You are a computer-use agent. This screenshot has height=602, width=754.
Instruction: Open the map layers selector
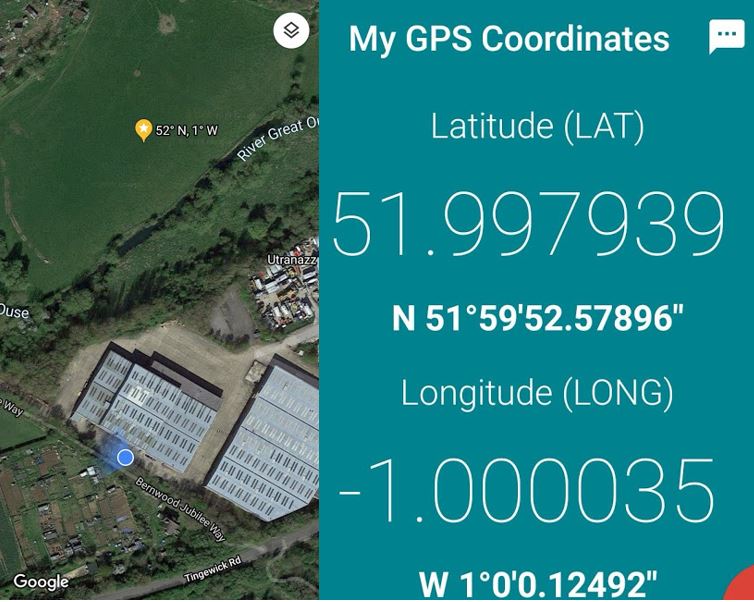[290, 31]
